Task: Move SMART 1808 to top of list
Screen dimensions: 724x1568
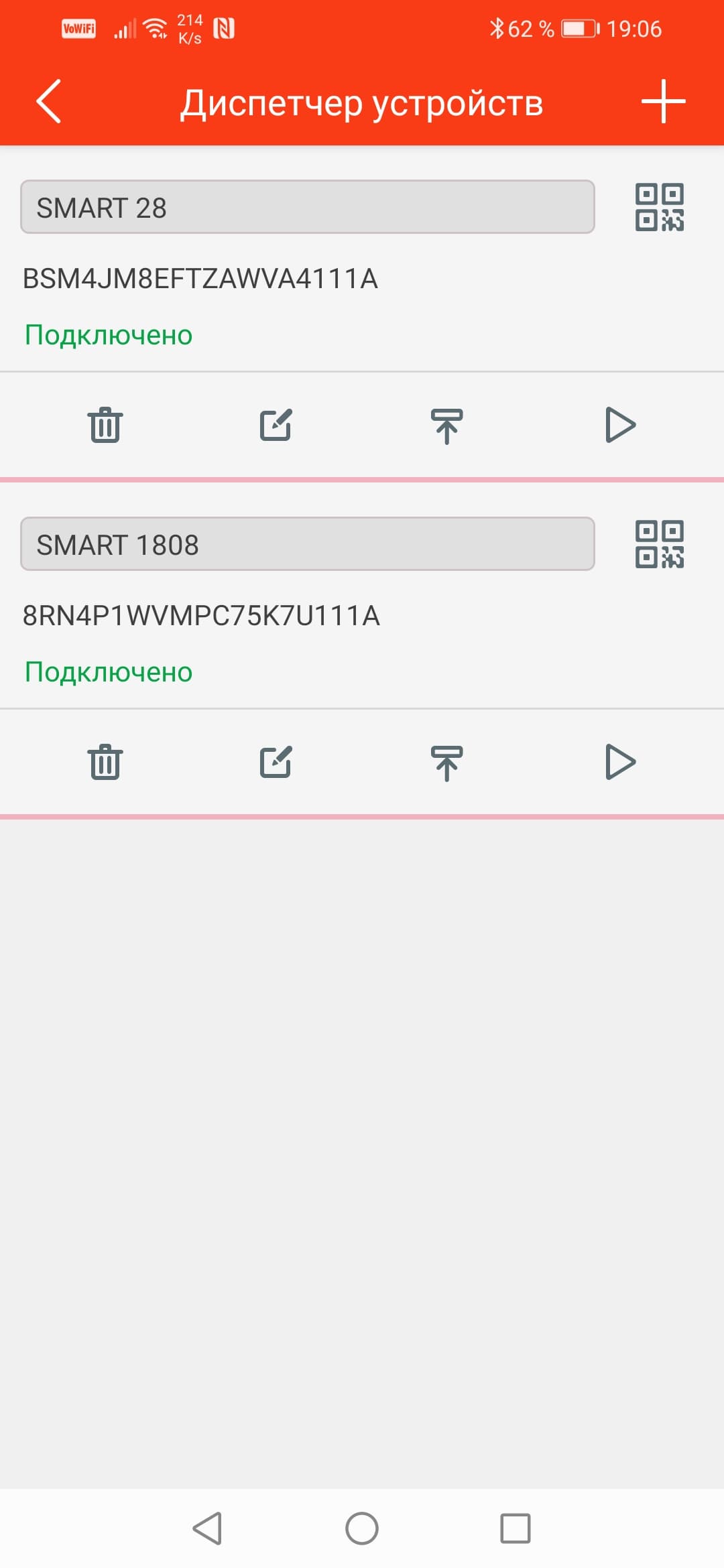Action: pyautogui.click(x=447, y=763)
